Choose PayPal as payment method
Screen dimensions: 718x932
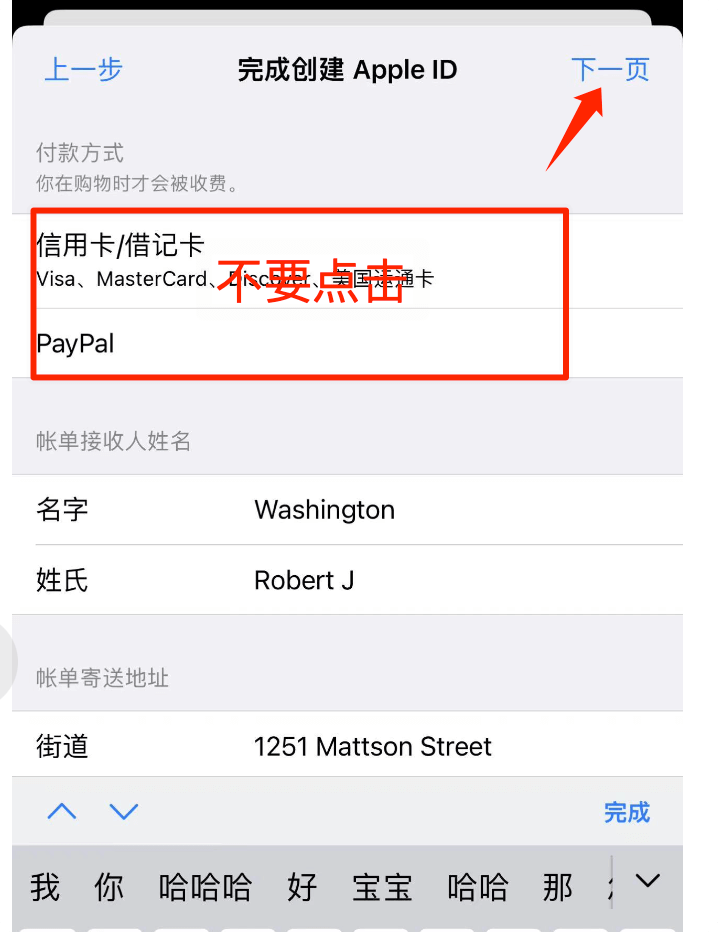[76, 343]
